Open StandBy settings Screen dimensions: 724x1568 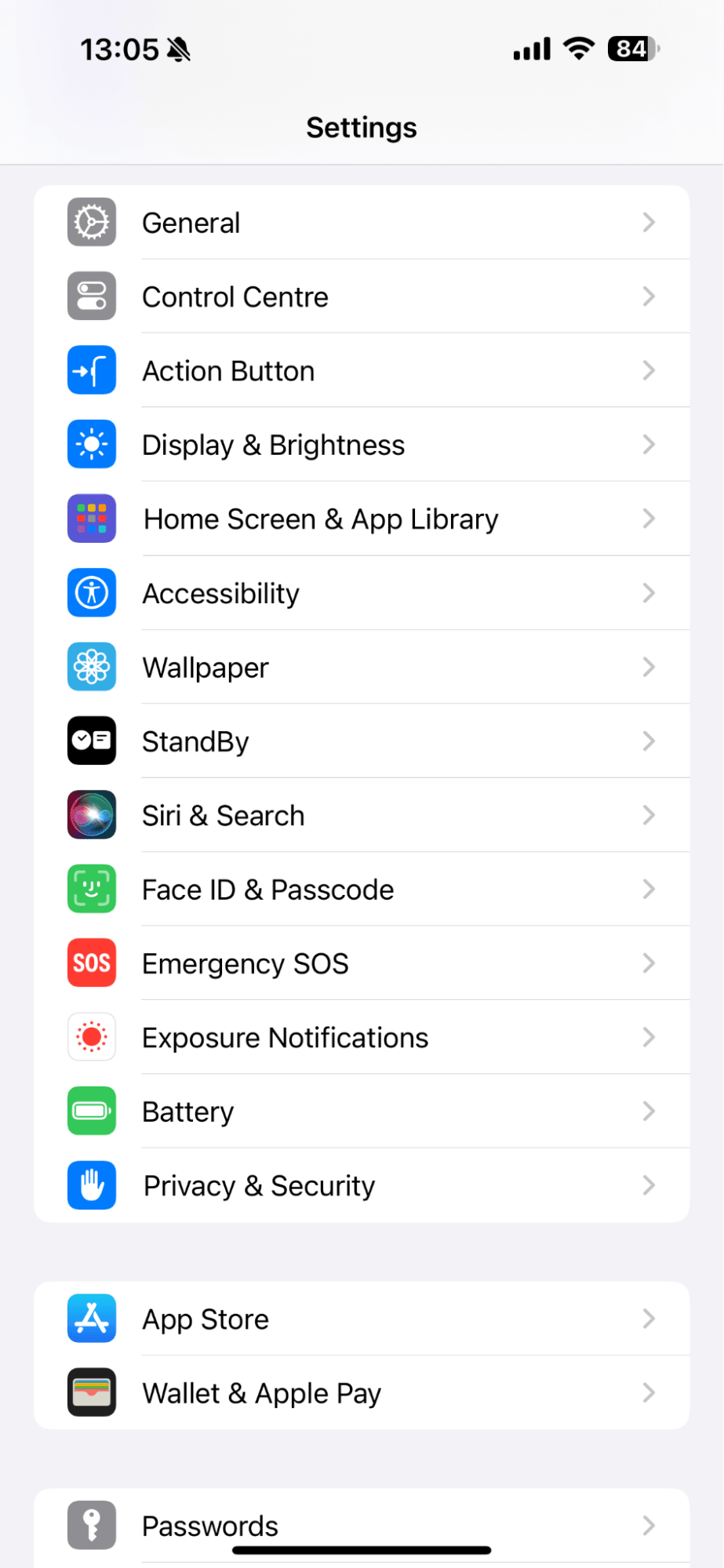(361, 741)
